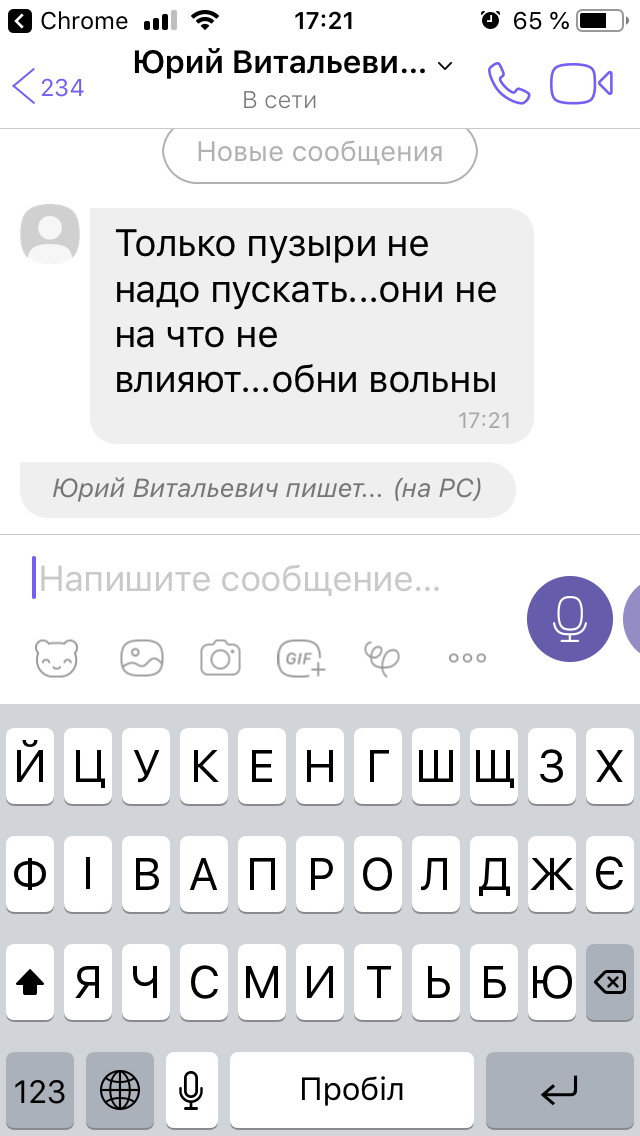Open the GIF picker
The width and height of the screenshot is (640, 1136).
tap(301, 658)
